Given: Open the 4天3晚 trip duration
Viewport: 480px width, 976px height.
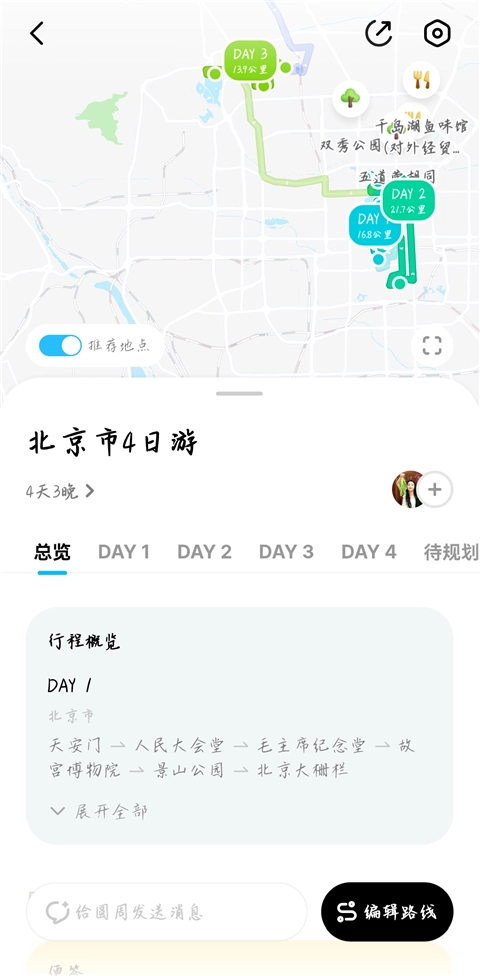Looking at the screenshot, I should click(60, 491).
